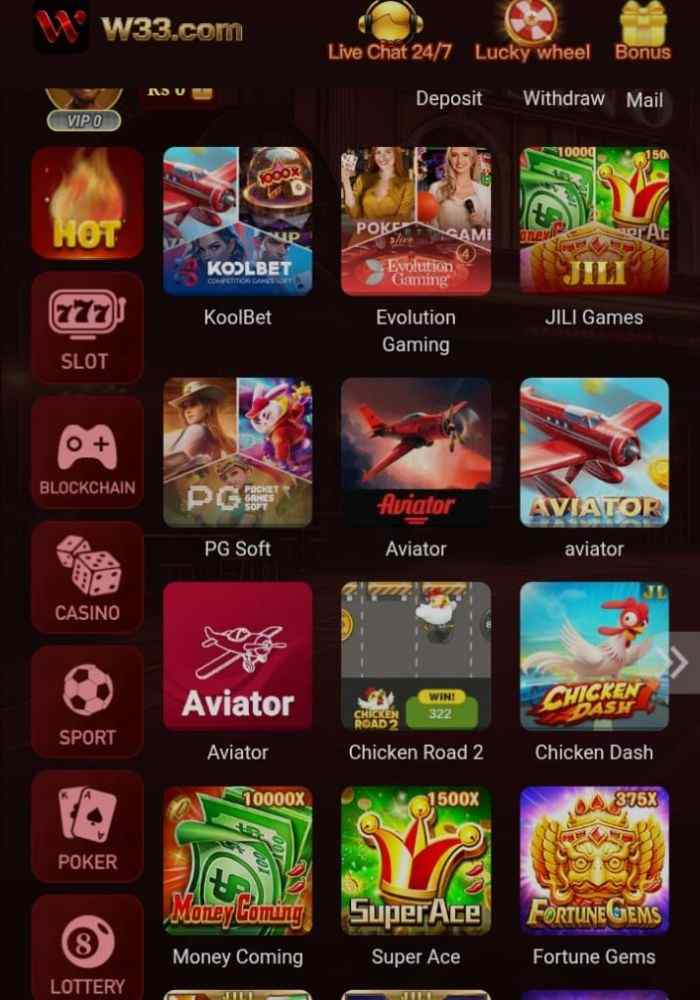Switch to the SLOT category
Image resolution: width=700 pixels, height=1000 pixels.
click(87, 328)
